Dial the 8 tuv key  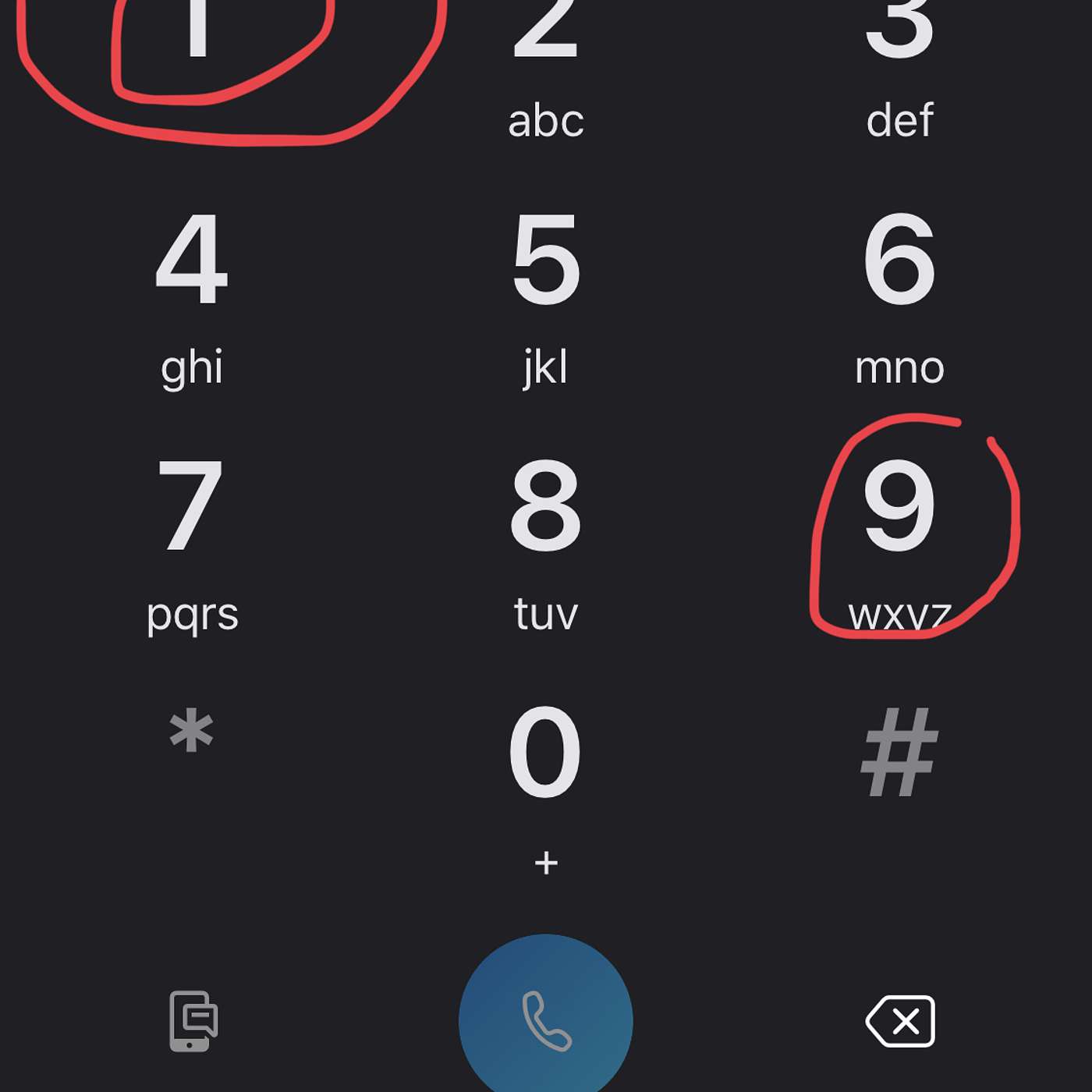[x=546, y=542]
